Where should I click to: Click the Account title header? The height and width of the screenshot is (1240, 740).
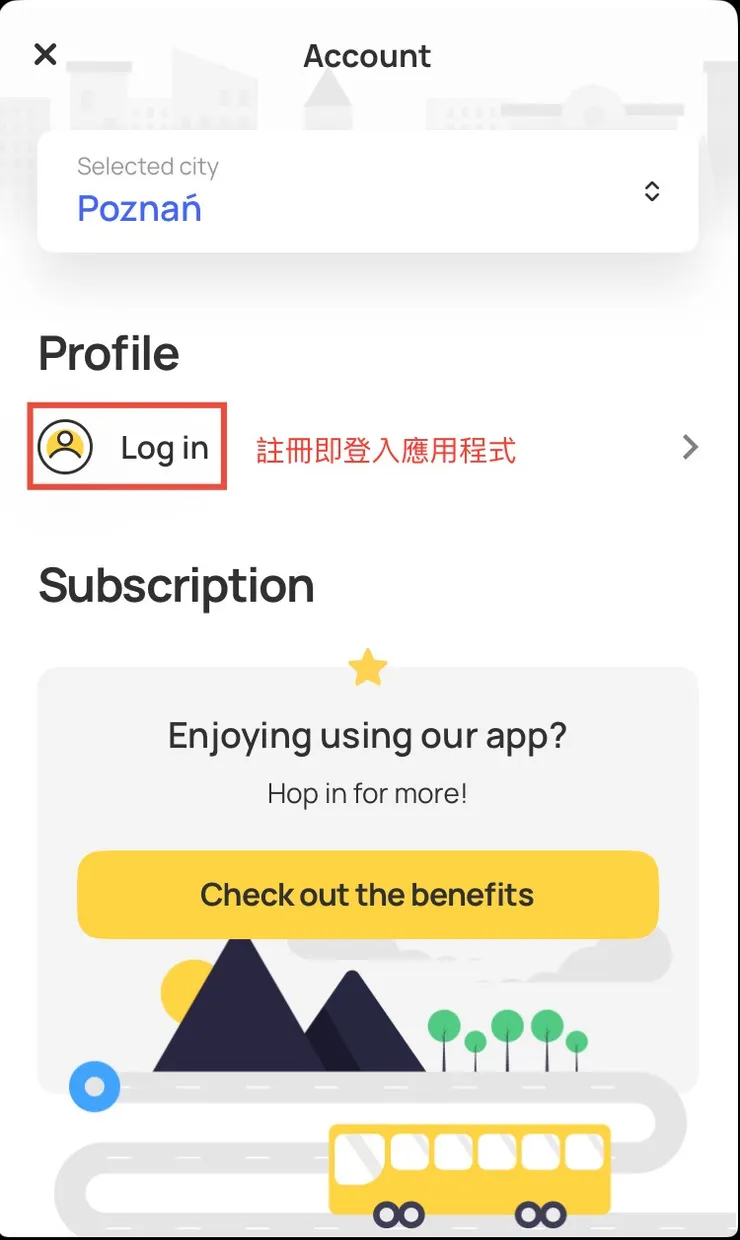tap(367, 56)
